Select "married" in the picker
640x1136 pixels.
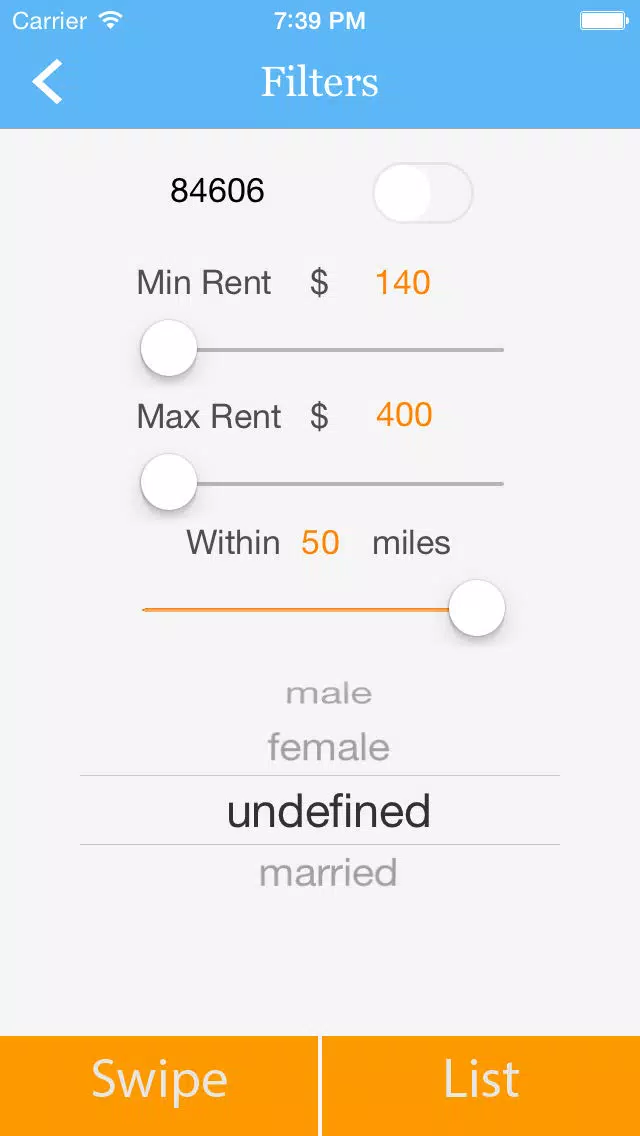click(x=328, y=873)
